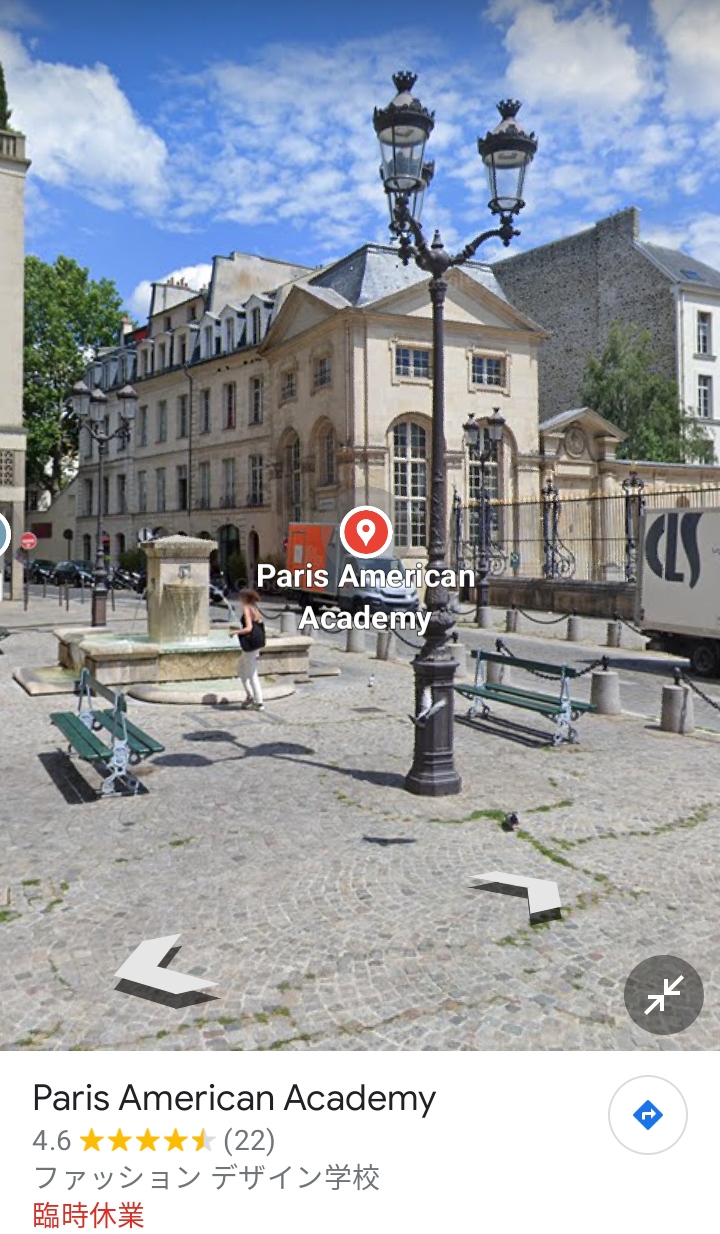
Task: Move Street View along the right arrow
Action: coord(520,891)
